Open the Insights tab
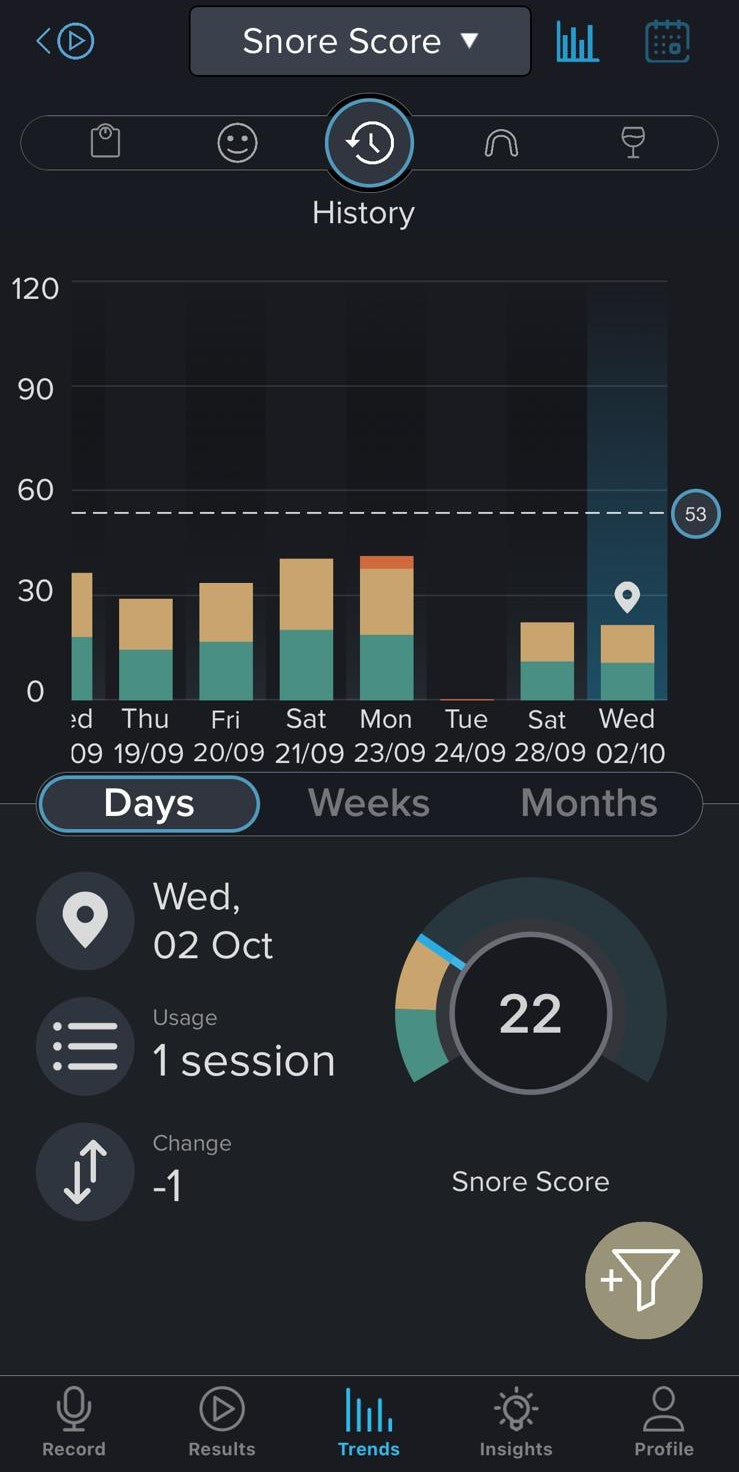 515,1422
